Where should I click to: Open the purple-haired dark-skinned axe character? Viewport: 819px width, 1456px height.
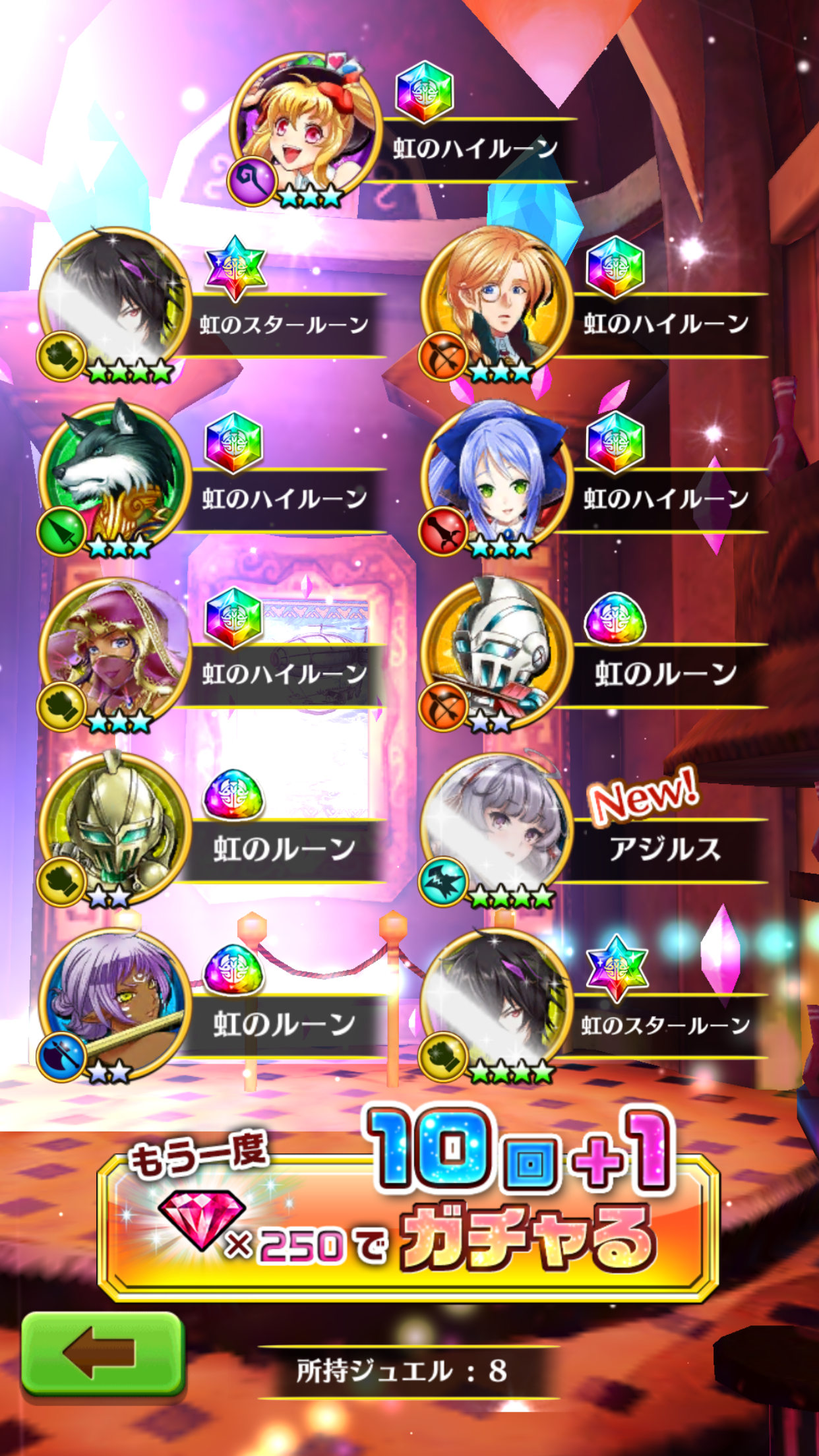[x=113, y=1002]
